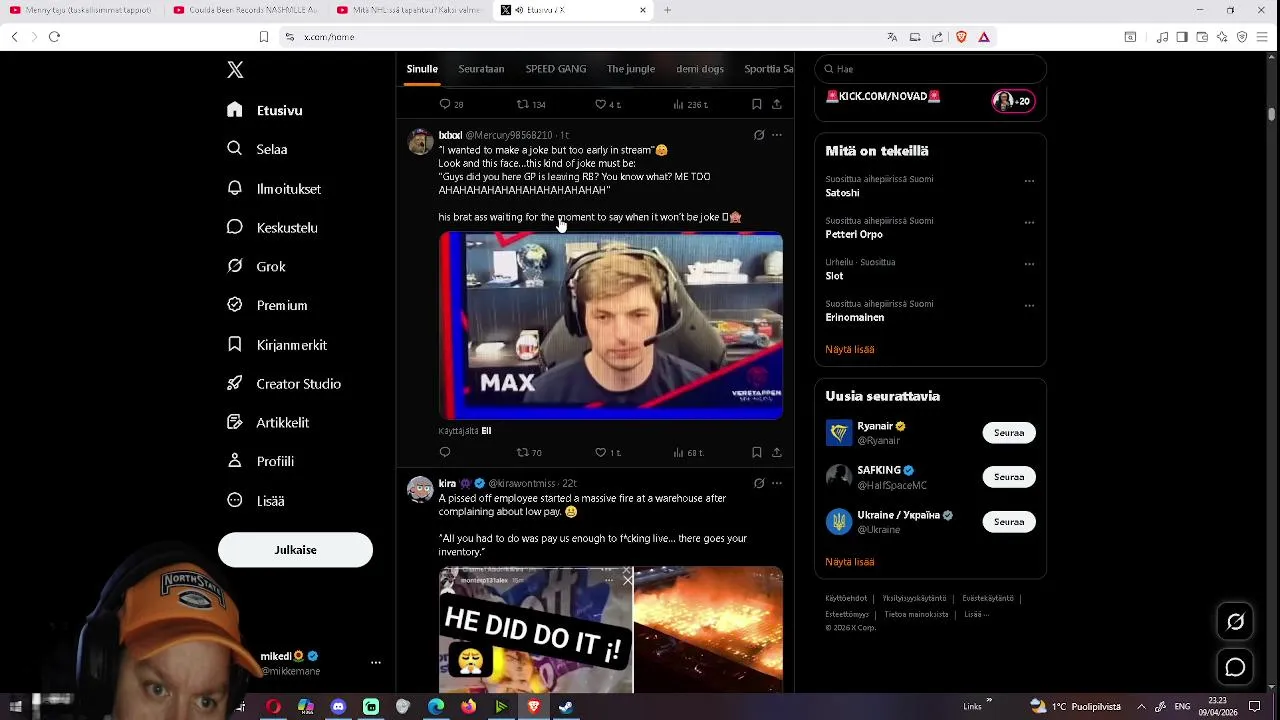Open Kirjanmerkit bookmarks

(x=291, y=345)
